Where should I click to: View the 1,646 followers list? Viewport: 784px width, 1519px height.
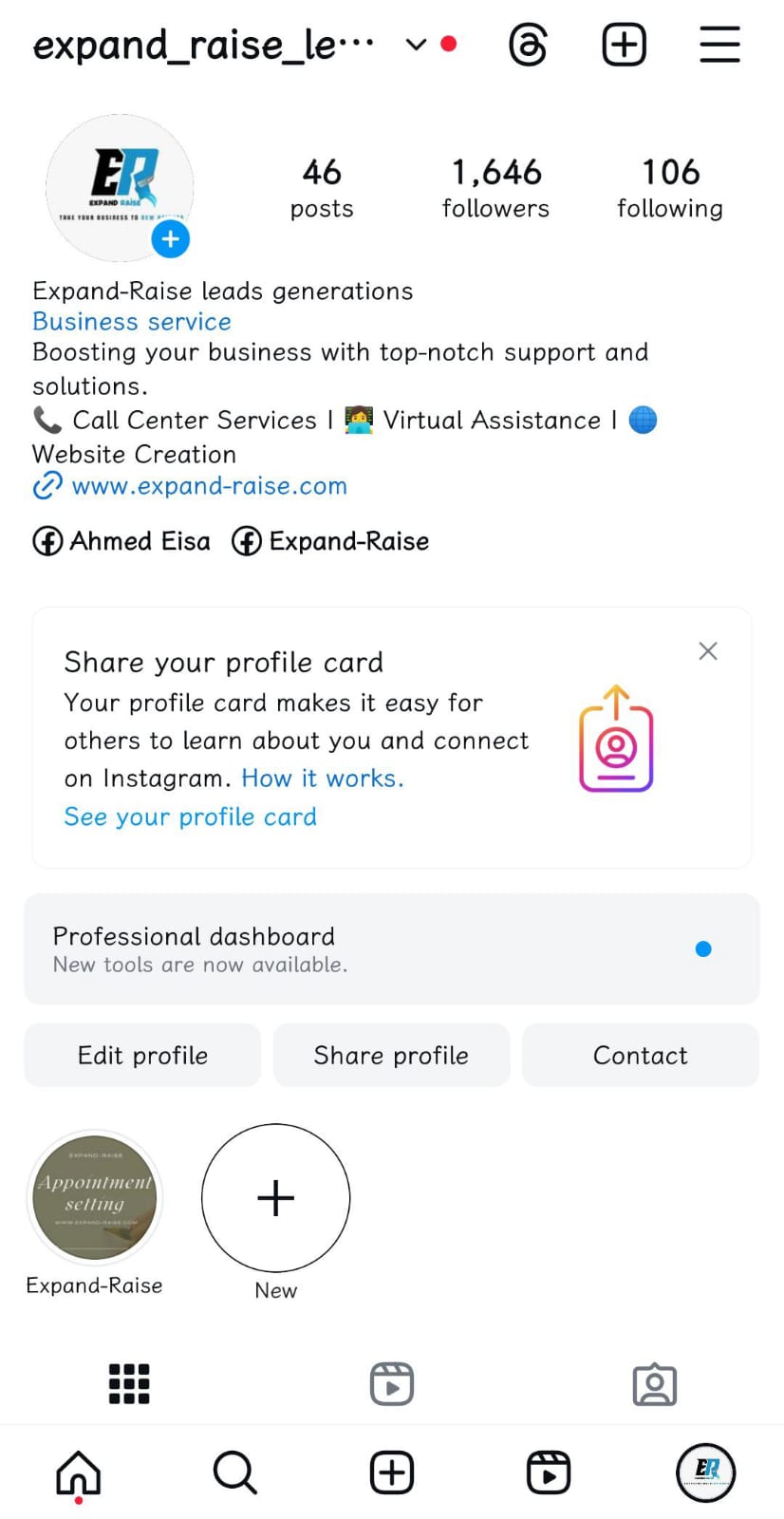coord(495,188)
